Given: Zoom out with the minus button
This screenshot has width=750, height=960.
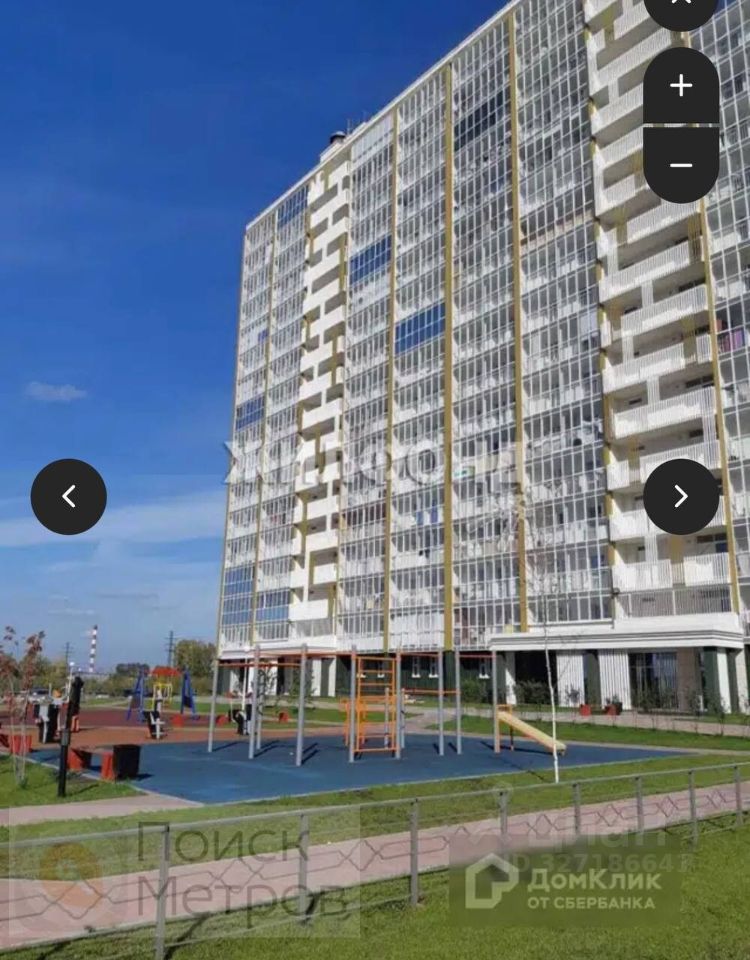Looking at the screenshot, I should pyautogui.click(x=681, y=165).
